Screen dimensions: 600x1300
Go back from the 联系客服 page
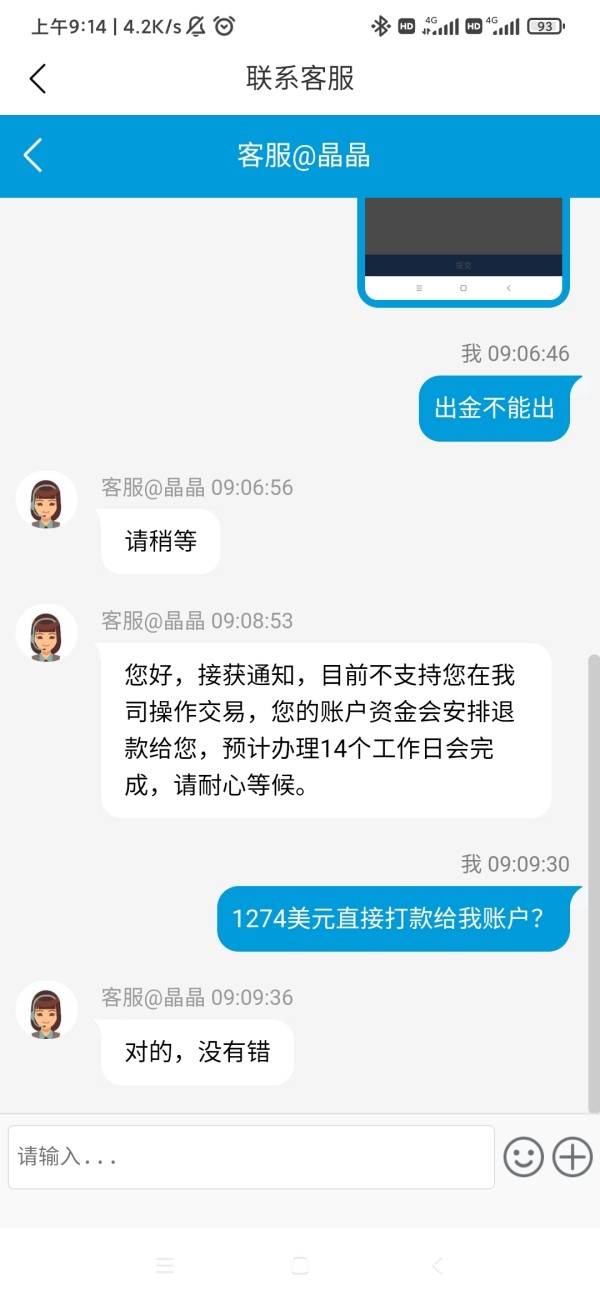(38, 78)
